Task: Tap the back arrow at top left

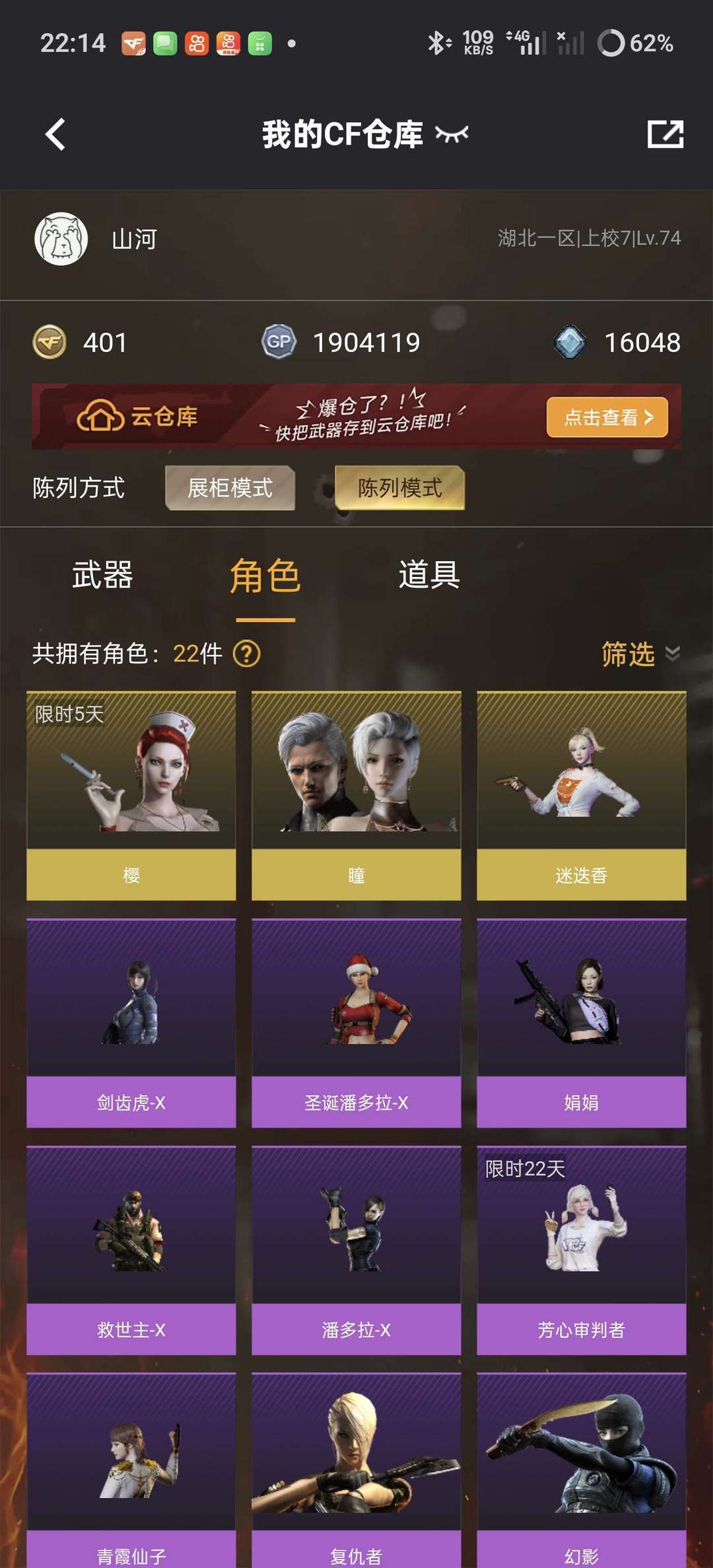Action: [55, 134]
